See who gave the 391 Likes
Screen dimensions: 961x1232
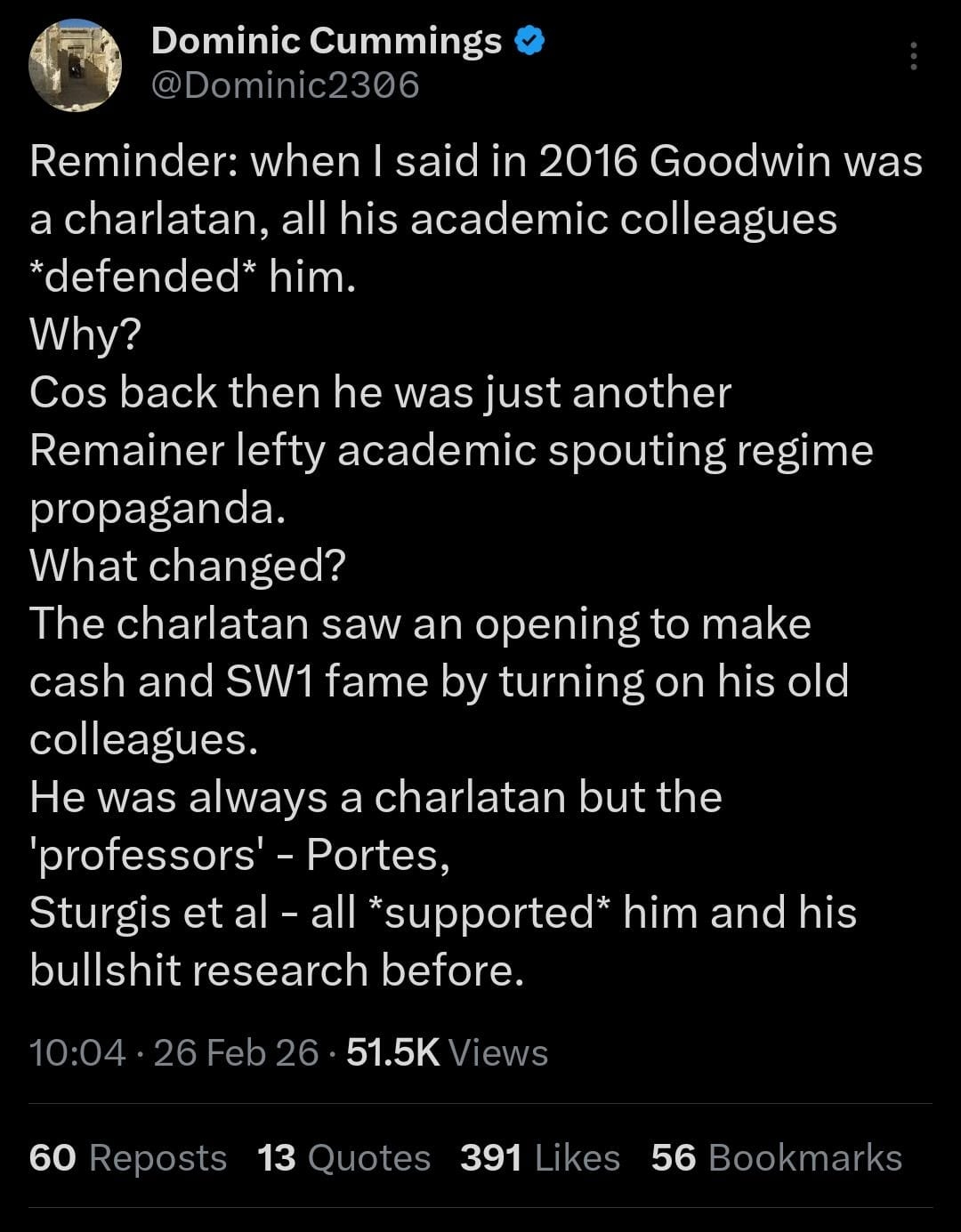(539, 1157)
